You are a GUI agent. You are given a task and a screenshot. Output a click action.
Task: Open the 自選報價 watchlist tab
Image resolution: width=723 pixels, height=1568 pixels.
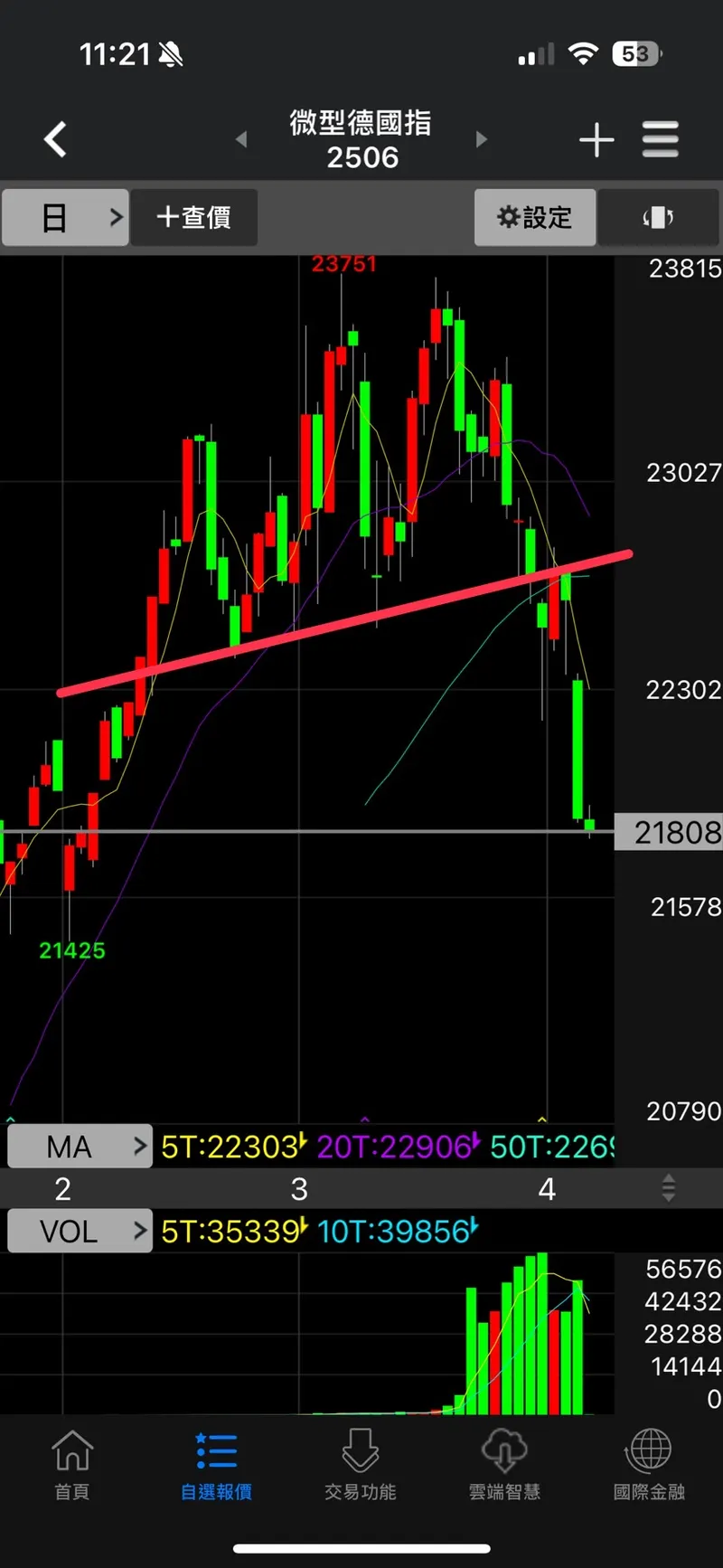click(x=216, y=1465)
